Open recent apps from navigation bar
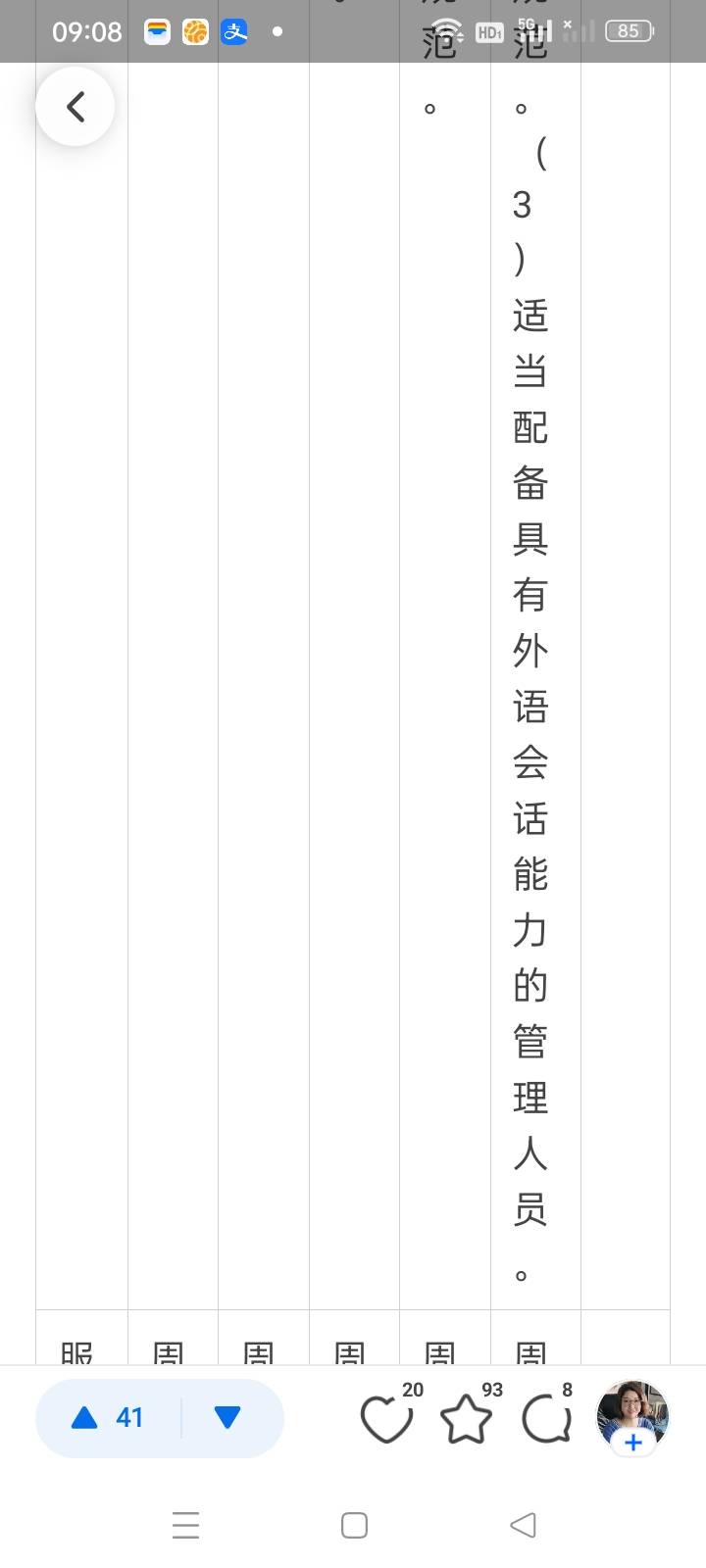706x1568 pixels. click(185, 1525)
